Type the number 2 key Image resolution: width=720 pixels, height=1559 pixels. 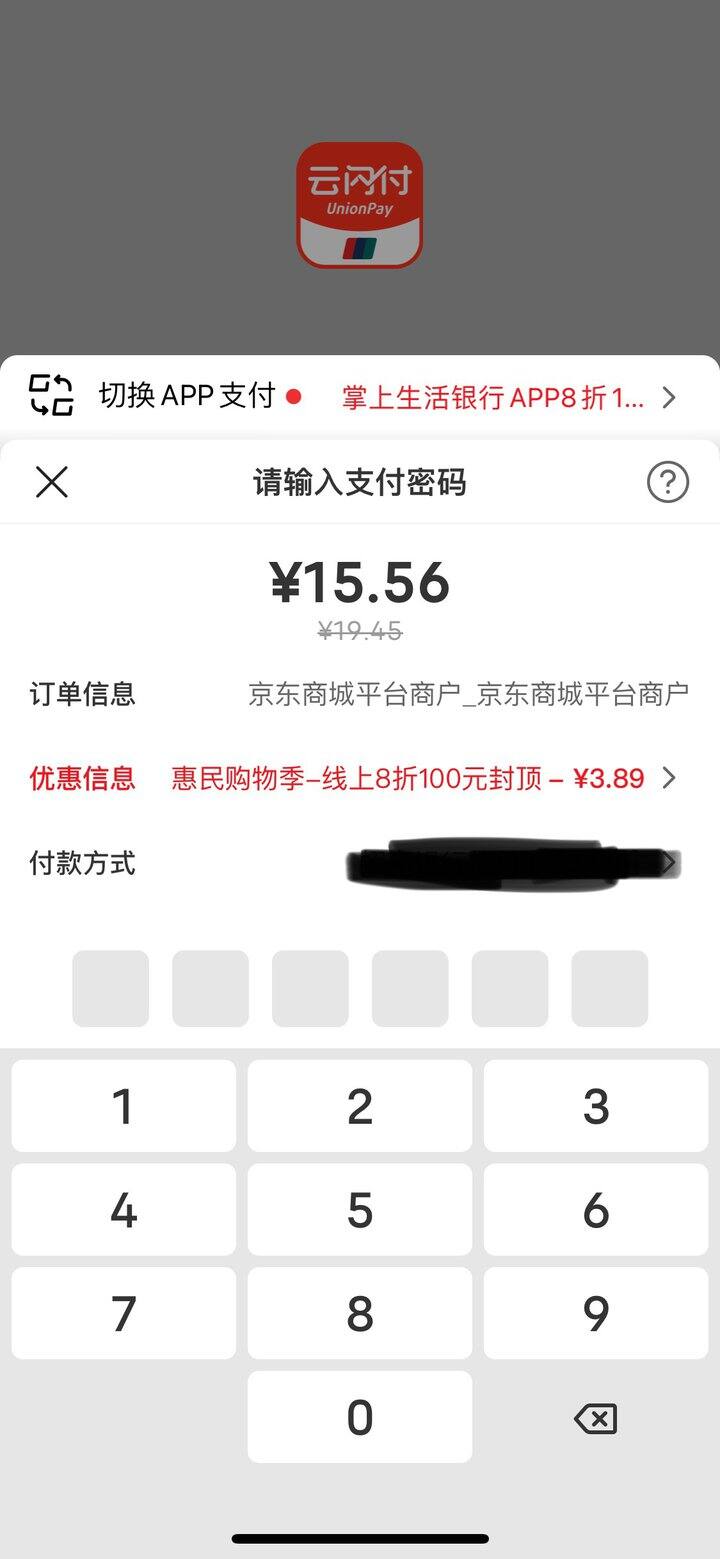coord(360,1106)
